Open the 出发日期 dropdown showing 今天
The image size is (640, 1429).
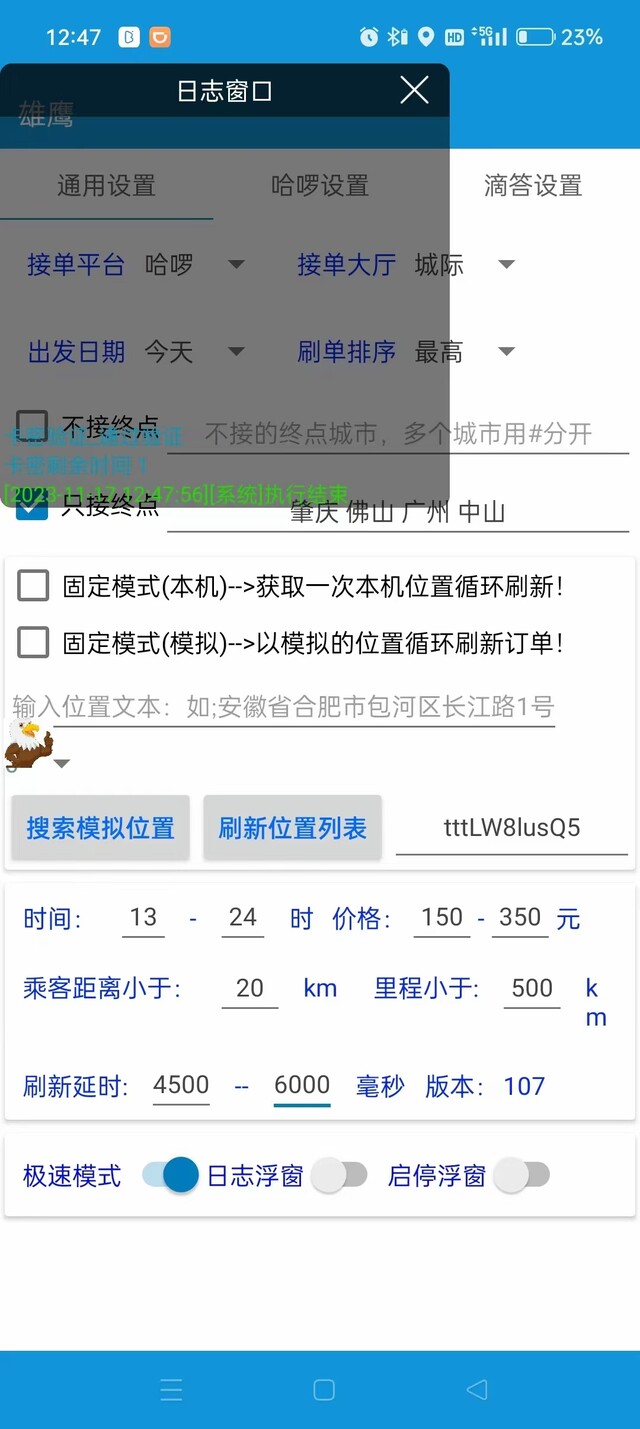click(x=195, y=352)
